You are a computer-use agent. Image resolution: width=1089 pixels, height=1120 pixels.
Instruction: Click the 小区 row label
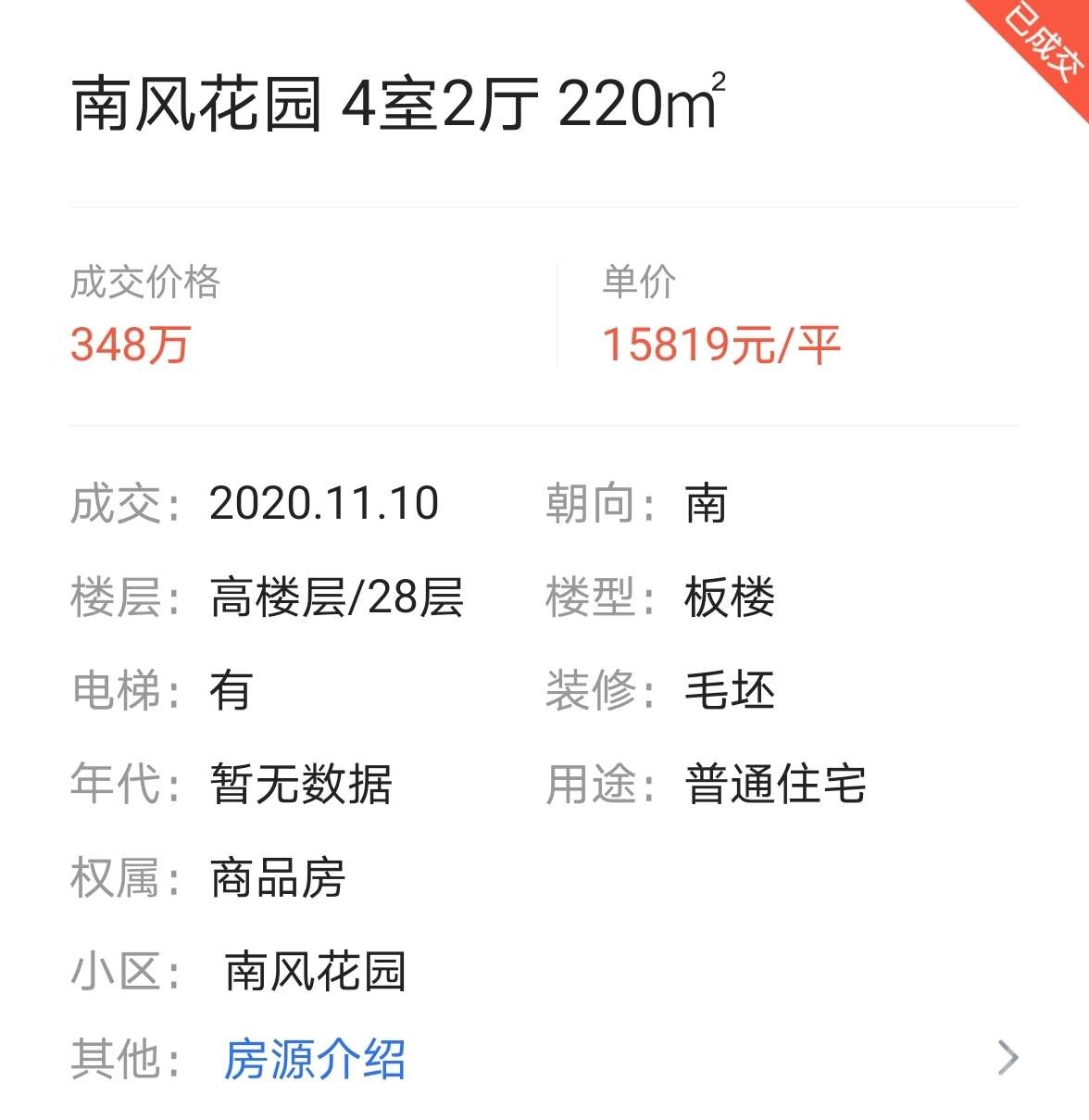point(118,969)
